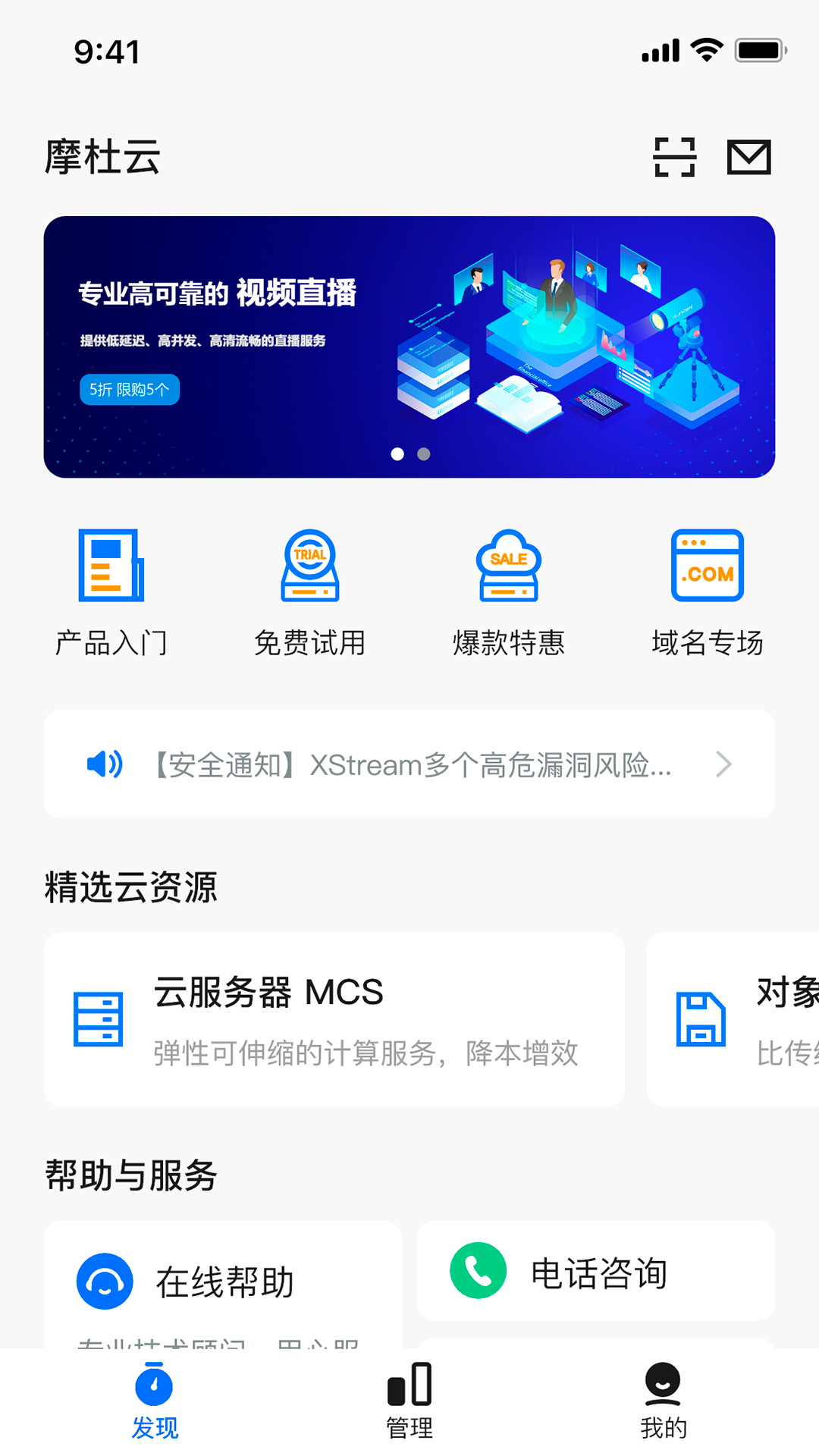The image size is (819, 1456).
Task: Select 免费试用 shortcut
Action: [309, 593]
